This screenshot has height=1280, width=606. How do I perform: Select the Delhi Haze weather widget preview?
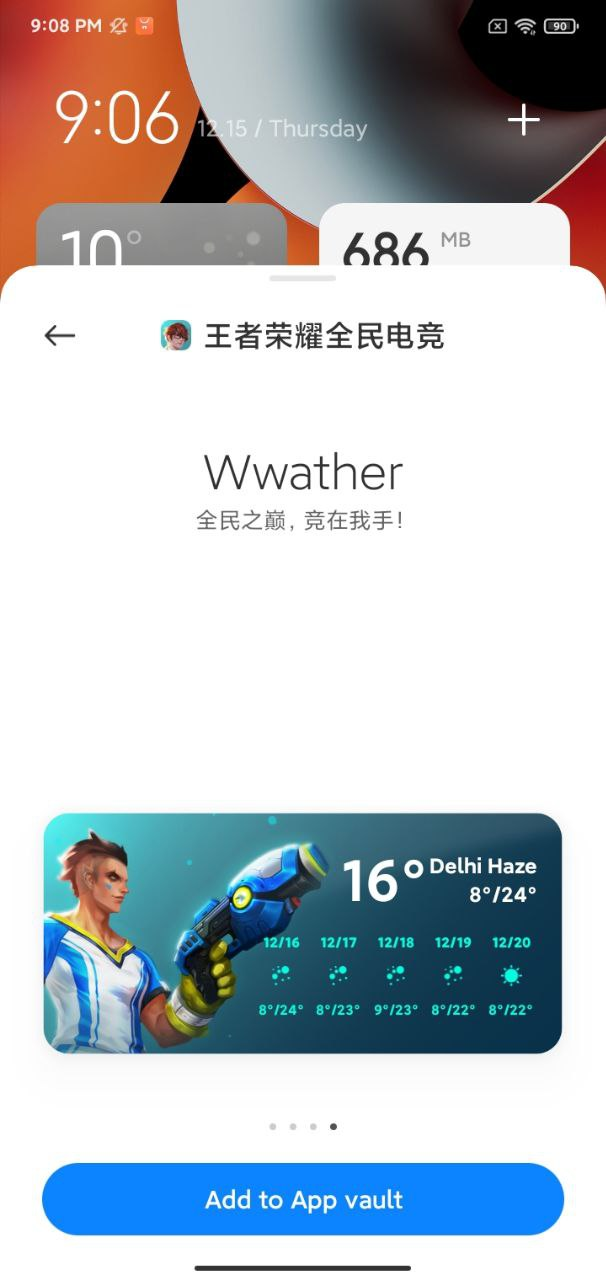coord(303,933)
